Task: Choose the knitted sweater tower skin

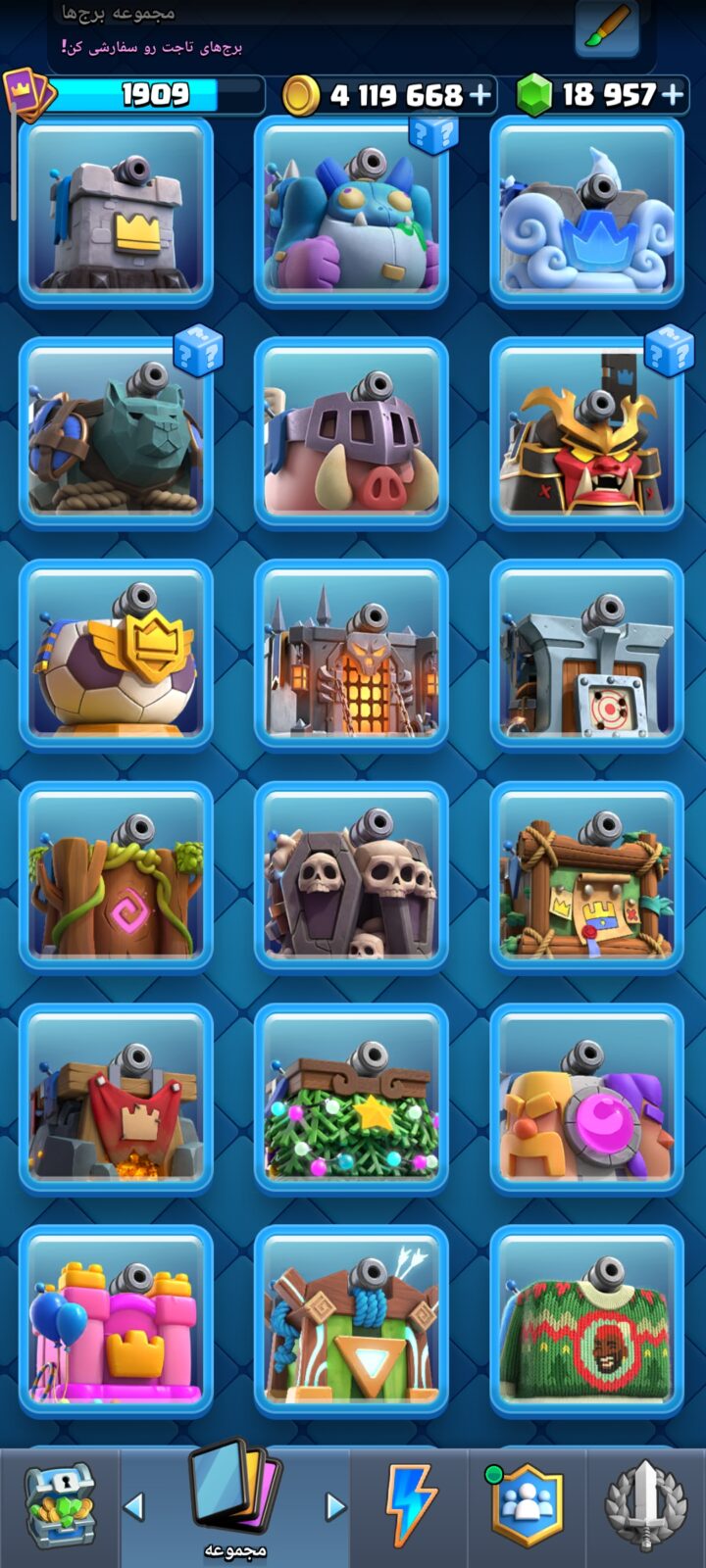Action: pyautogui.click(x=586, y=1319)
